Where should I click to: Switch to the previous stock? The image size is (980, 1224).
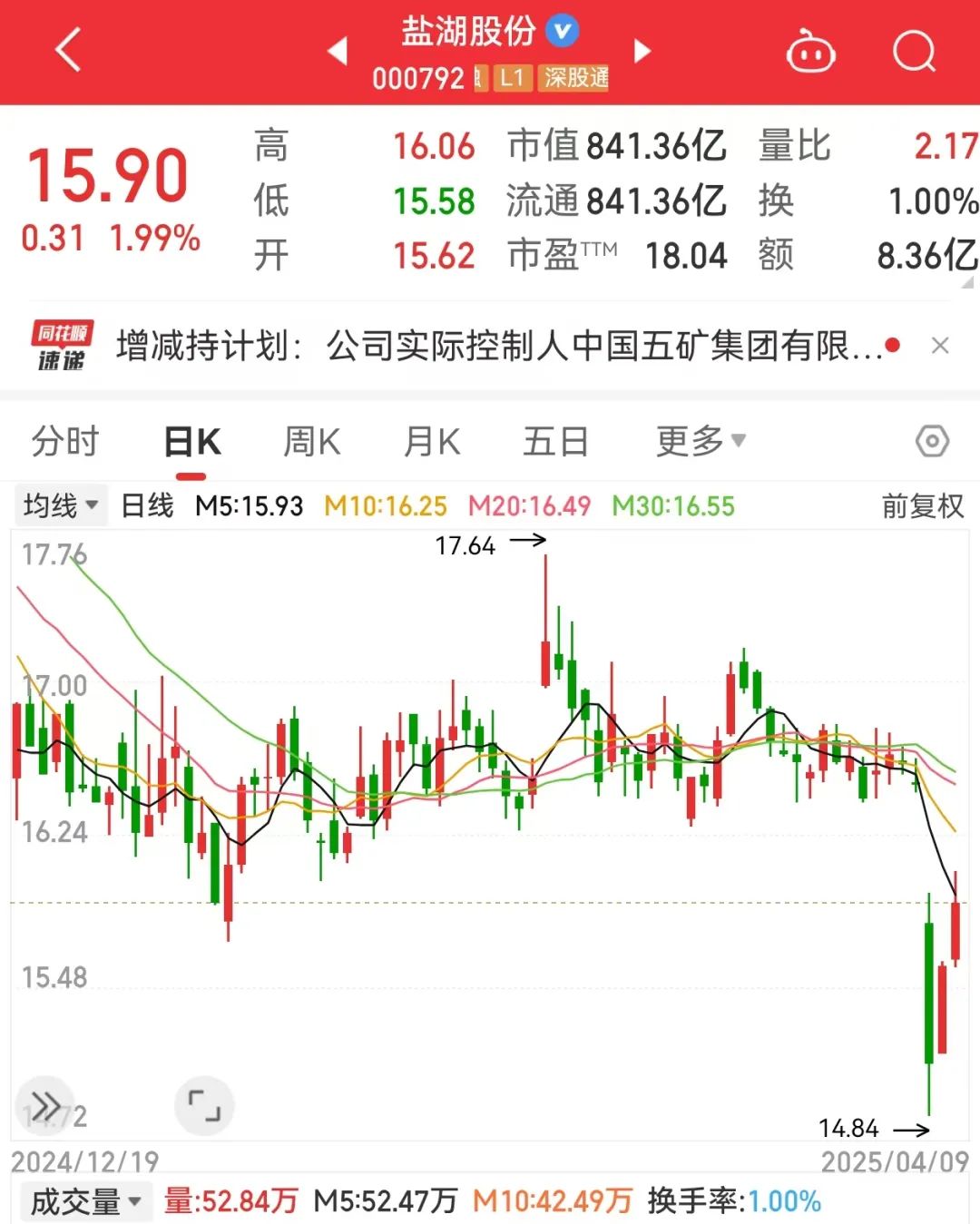tap(338, 51)
